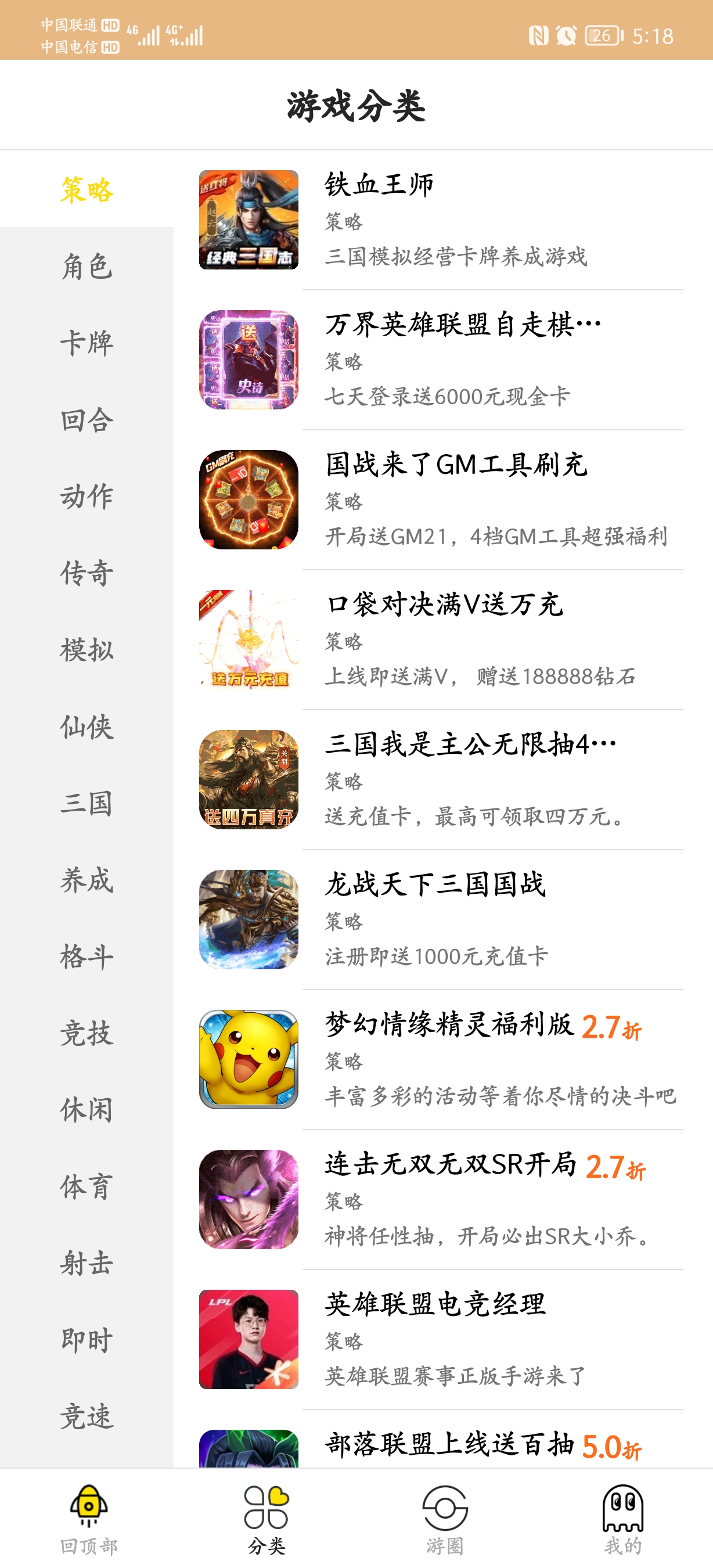Screen dimensions: 713x1568
Task: View the game 国战来了GM工具刷充
Action: pyautogui.click(x=441, y=500)
